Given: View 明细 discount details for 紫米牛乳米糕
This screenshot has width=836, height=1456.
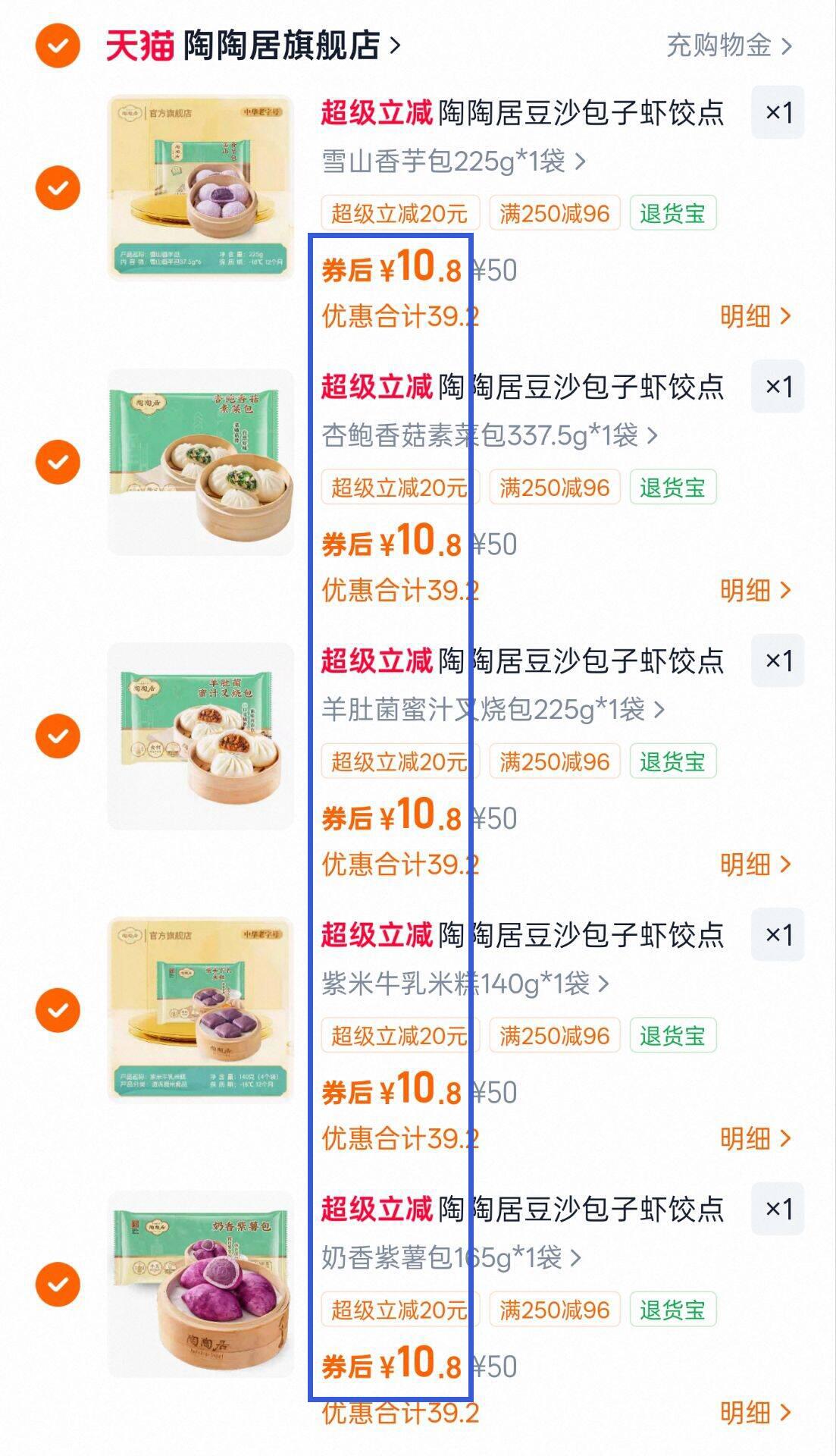Looking at the screenshot, I should pos(755,1138).
